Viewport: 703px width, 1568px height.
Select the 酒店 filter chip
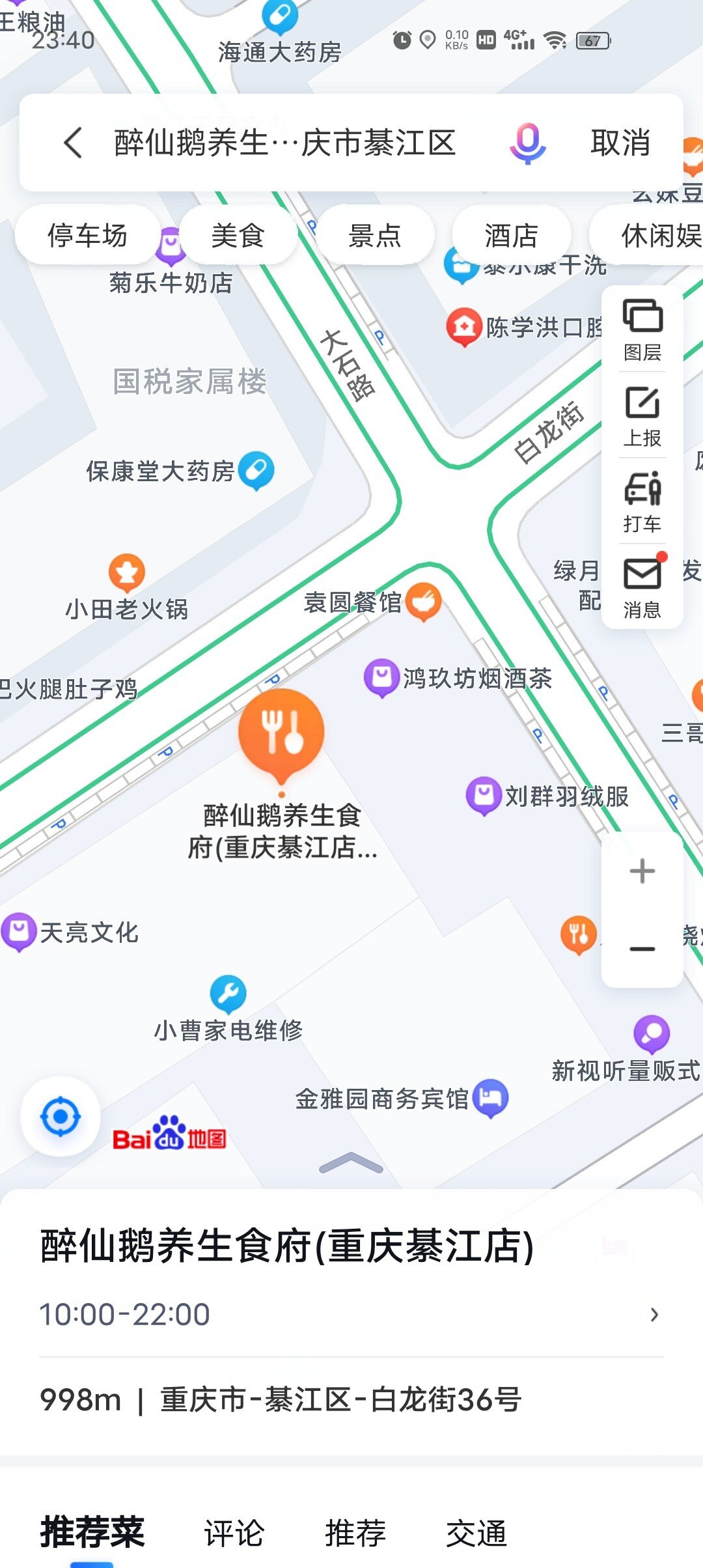coord(511,236)
